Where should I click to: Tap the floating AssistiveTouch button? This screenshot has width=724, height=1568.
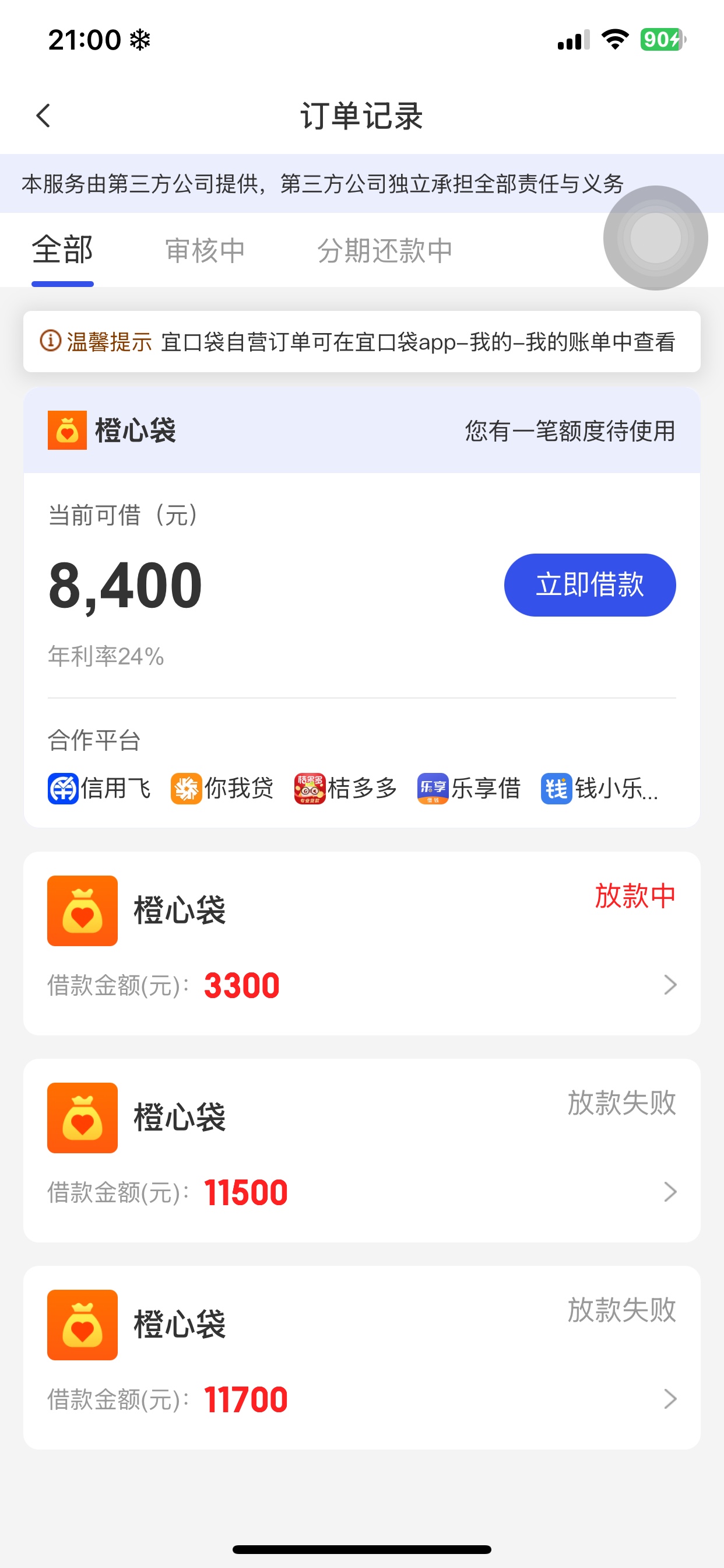pyautogui.click(x=655, y=238)
